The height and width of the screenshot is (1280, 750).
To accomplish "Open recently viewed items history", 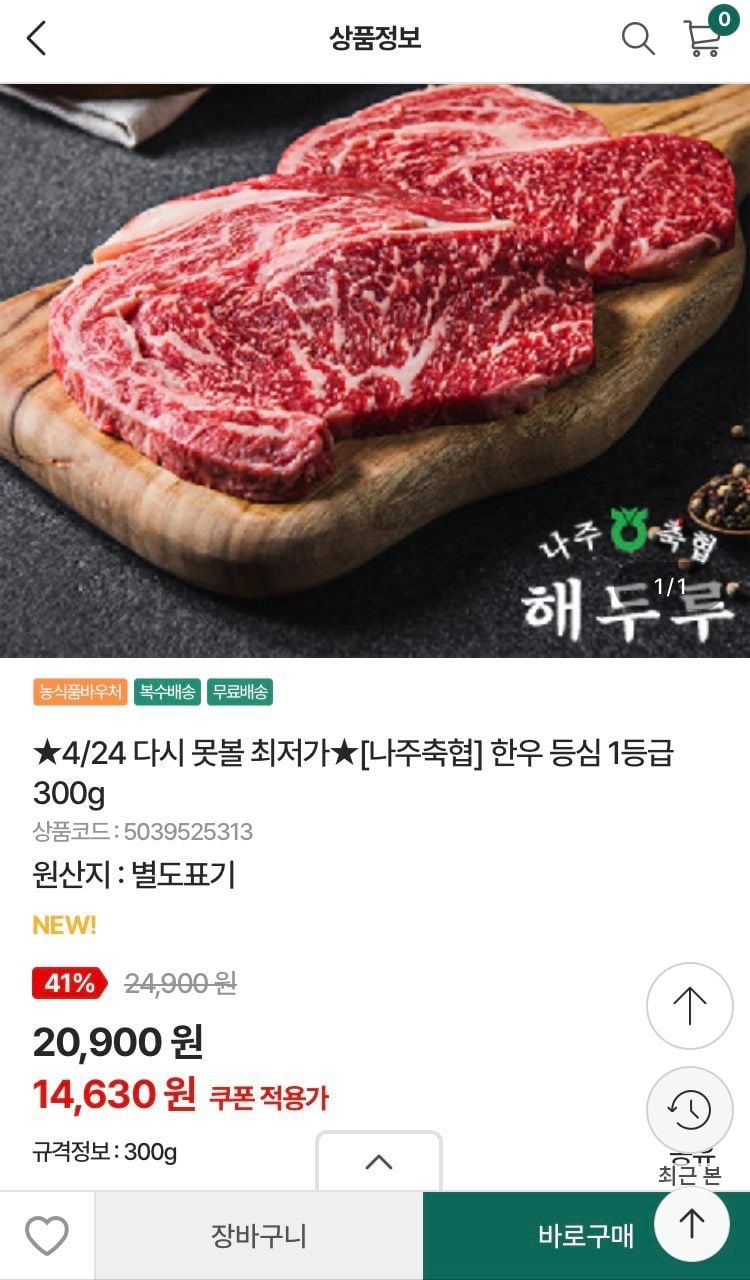I will coord(690,1110).
